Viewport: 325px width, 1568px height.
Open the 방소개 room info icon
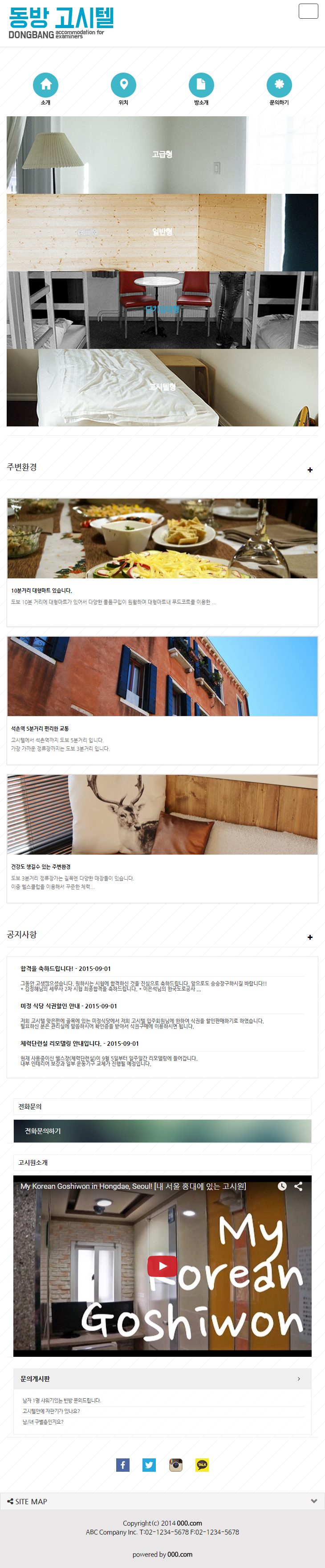(x=201, y=85)
